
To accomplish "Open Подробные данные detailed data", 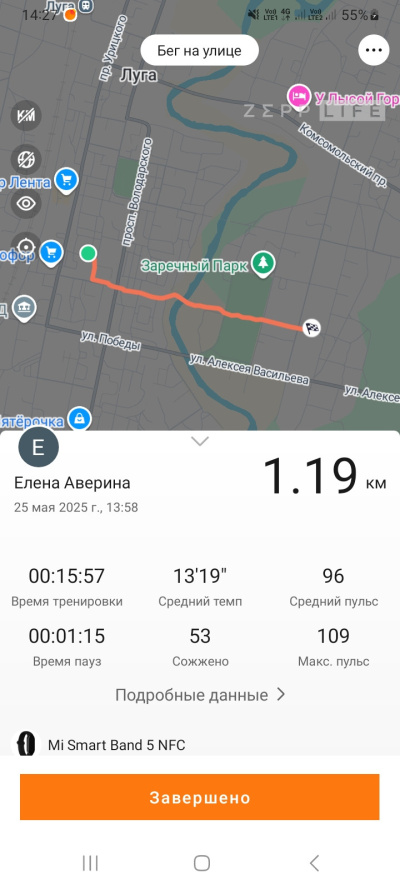I will (x=200, y=695).
